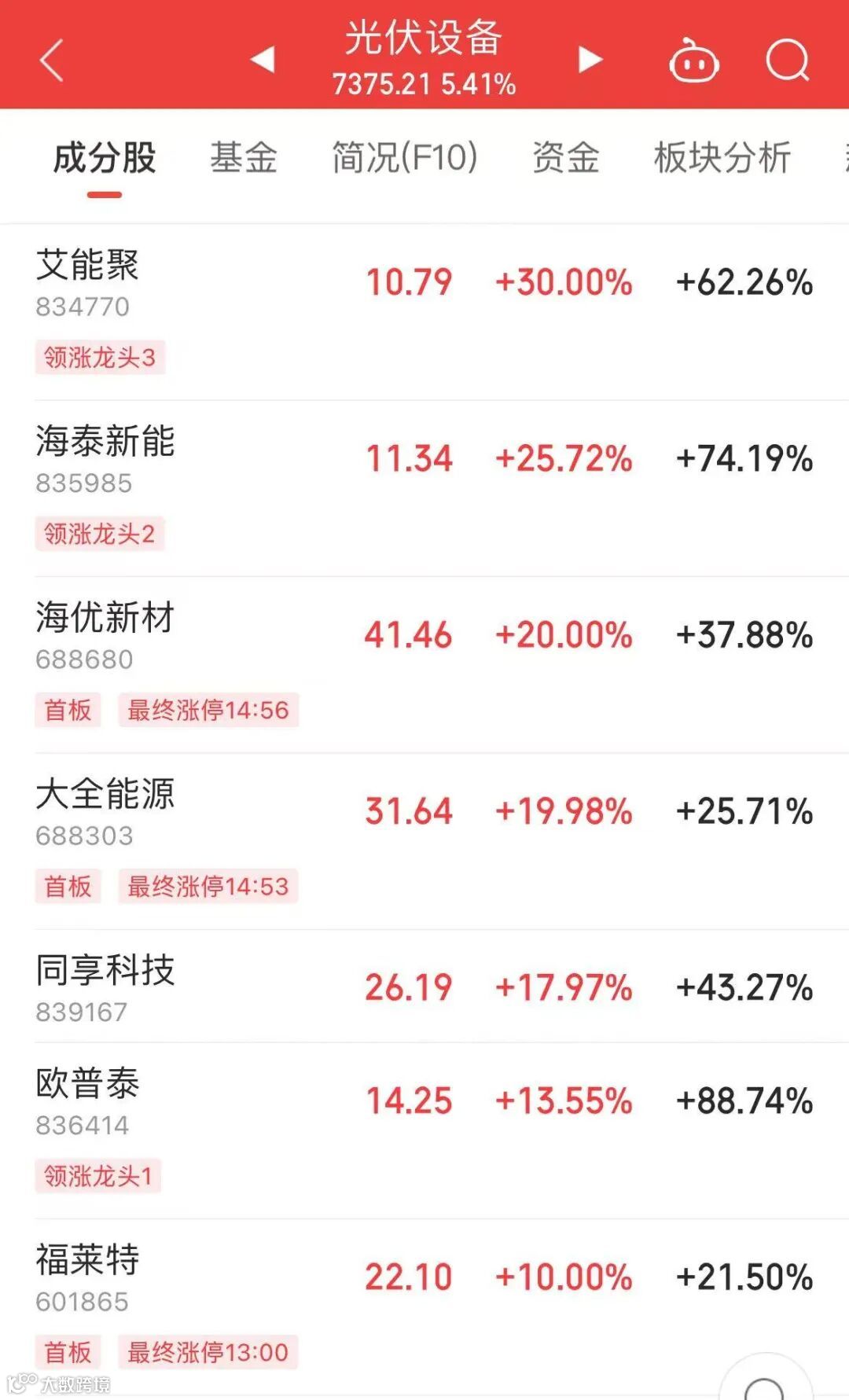Screen dimensions: 849x1400
Task: Switch to the previous sector
Action: (263, 59)
